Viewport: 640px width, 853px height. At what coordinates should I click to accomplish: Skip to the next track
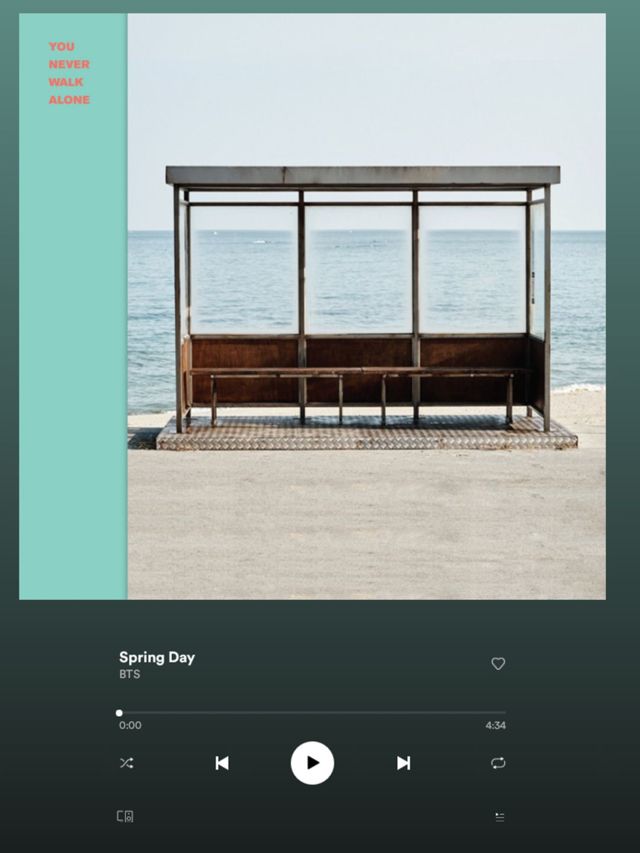403,763
